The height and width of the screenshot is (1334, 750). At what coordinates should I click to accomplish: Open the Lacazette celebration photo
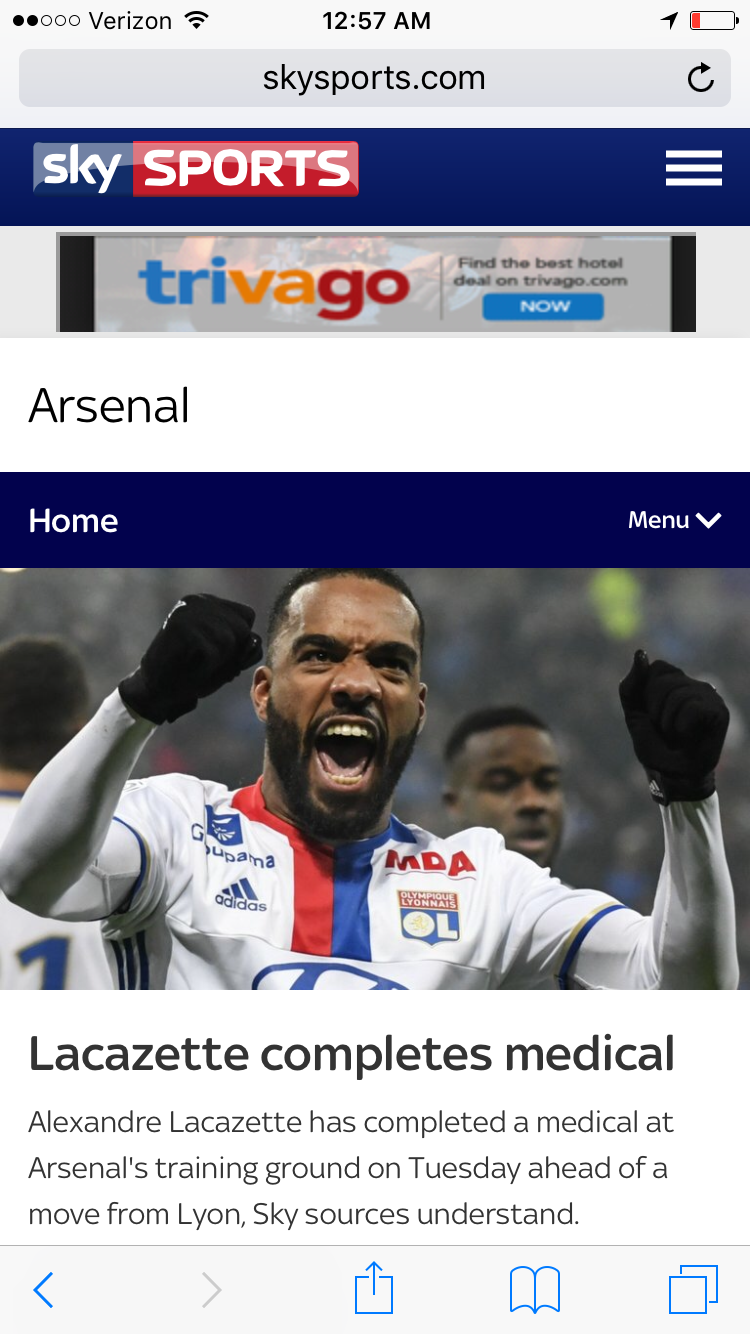pyautogui.click(x=375, y=779)
